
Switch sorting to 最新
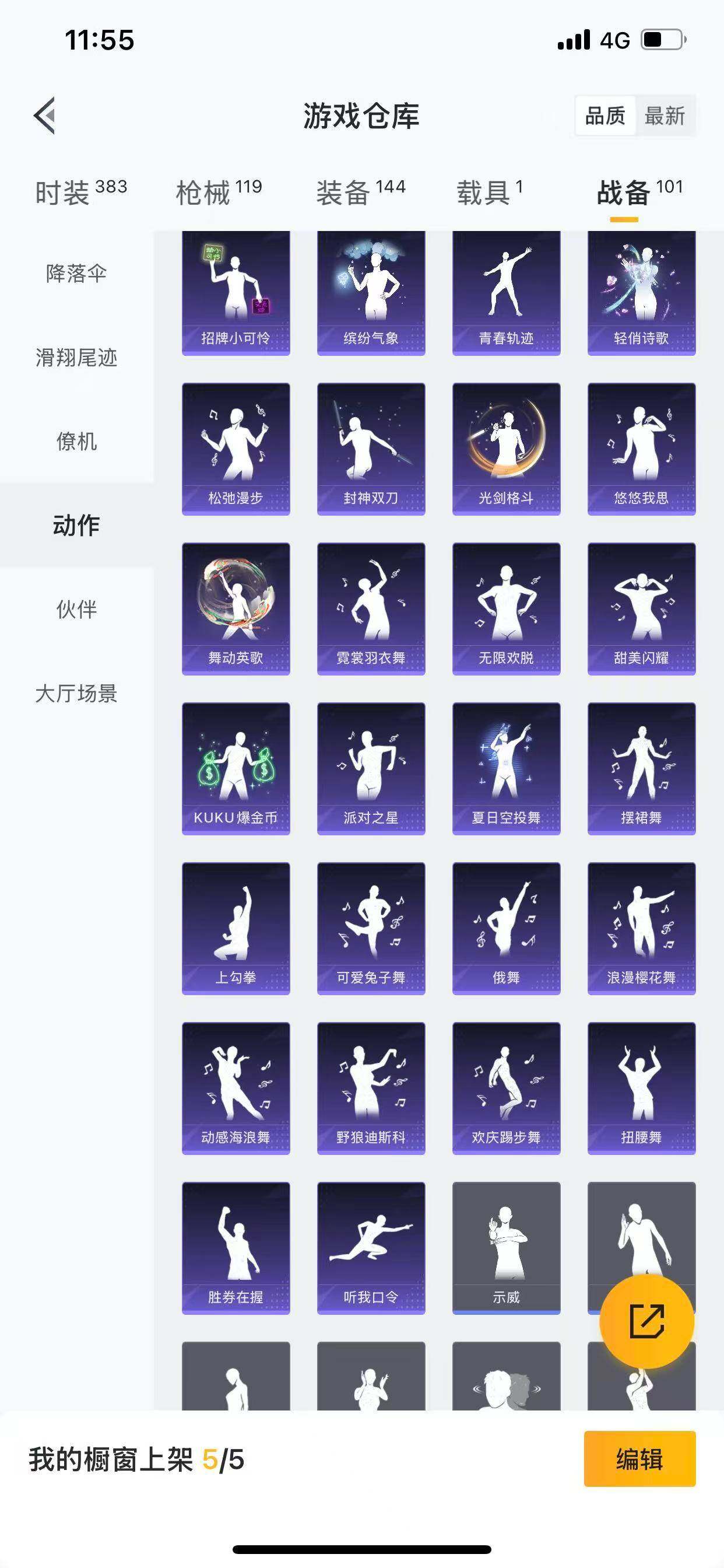click(x=665, y=116)
